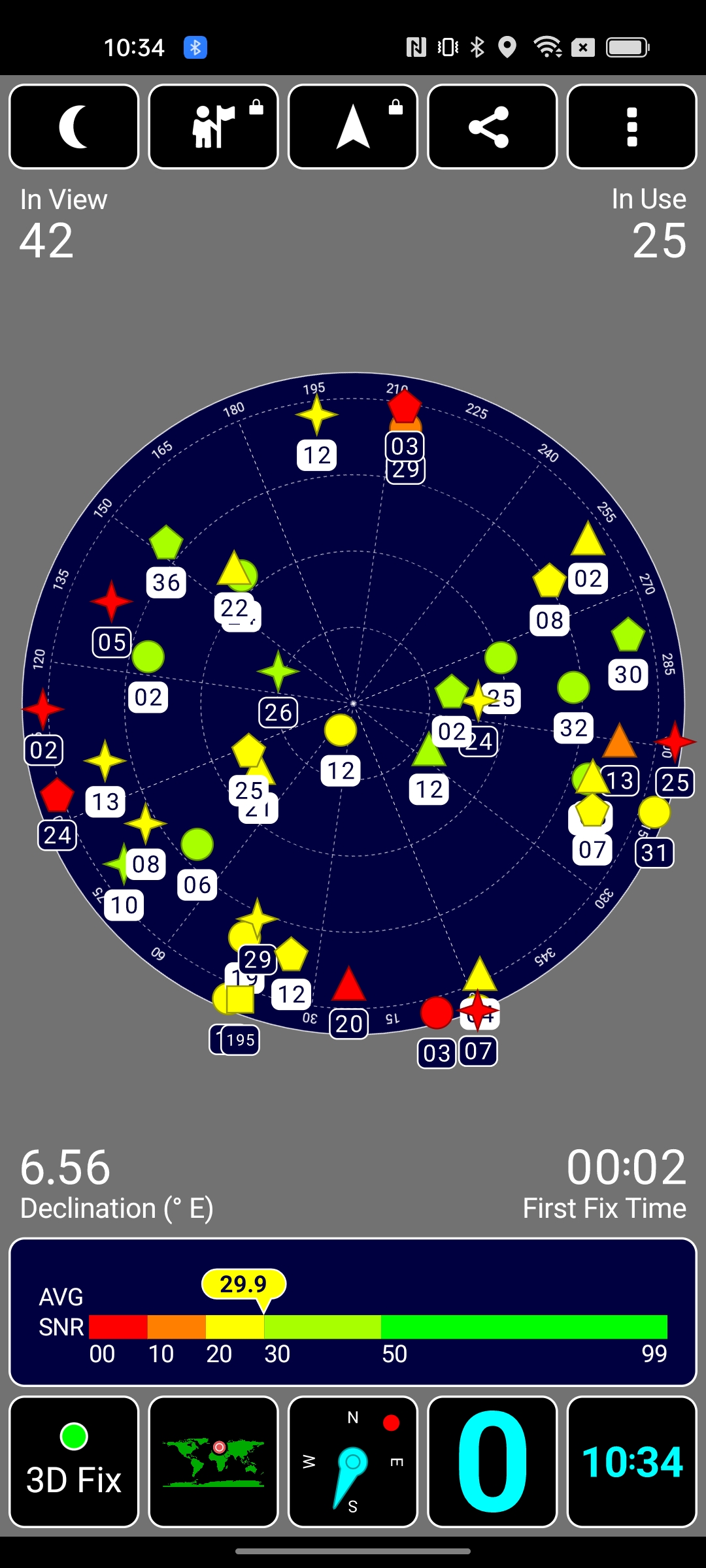Image resolution: width=706 pixels, height=1568 pixels.
Task: Tap the cyan 10:34 time tile
Action: [x=631, y=1462]
